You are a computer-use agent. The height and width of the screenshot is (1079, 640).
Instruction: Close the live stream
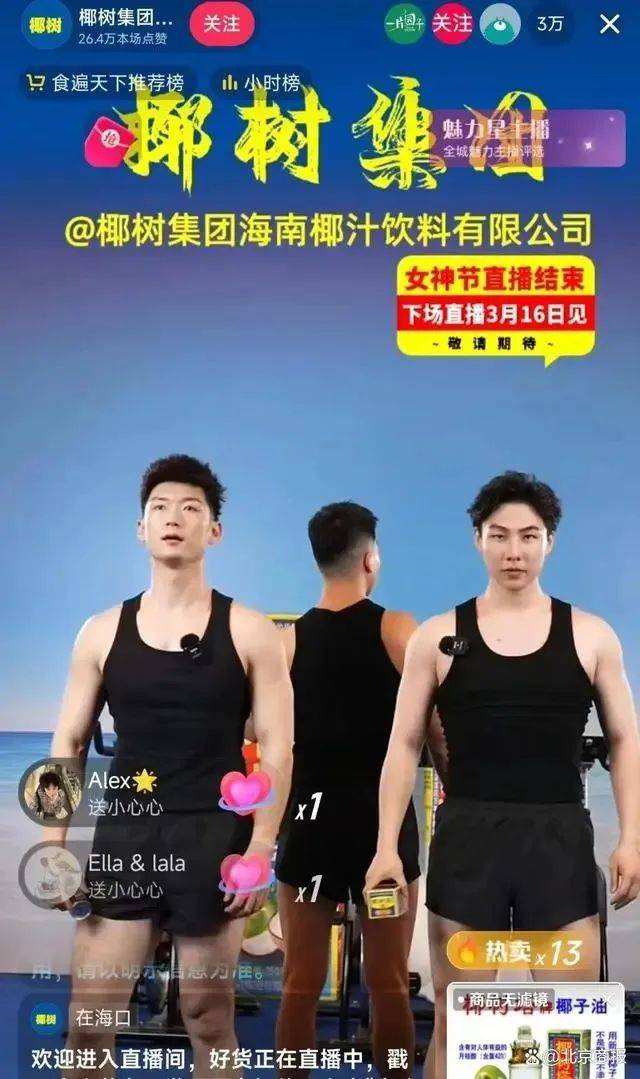tap(609, 24)
